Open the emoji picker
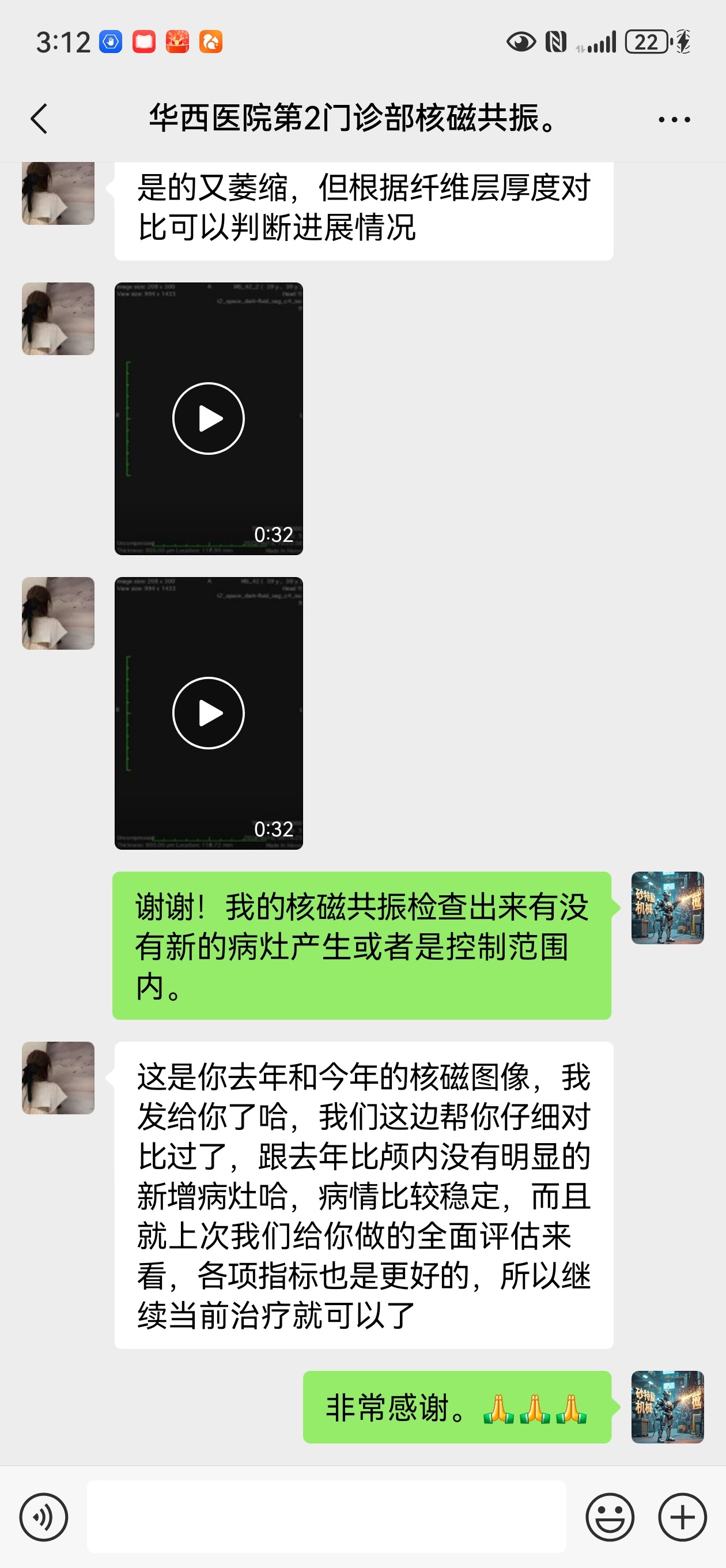 click(x=610, y=1517)
